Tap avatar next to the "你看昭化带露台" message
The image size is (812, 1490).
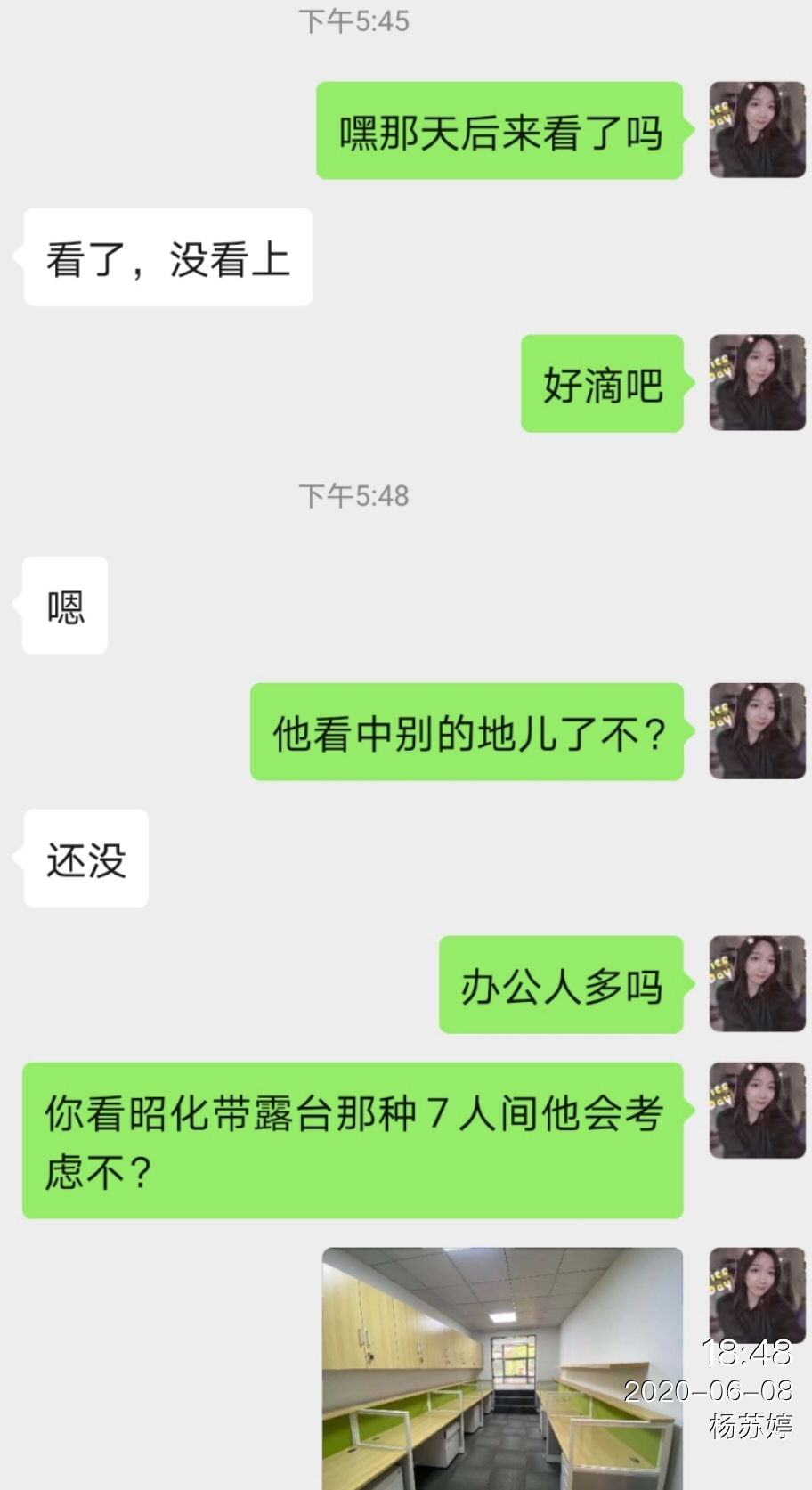pos(756,1110)
